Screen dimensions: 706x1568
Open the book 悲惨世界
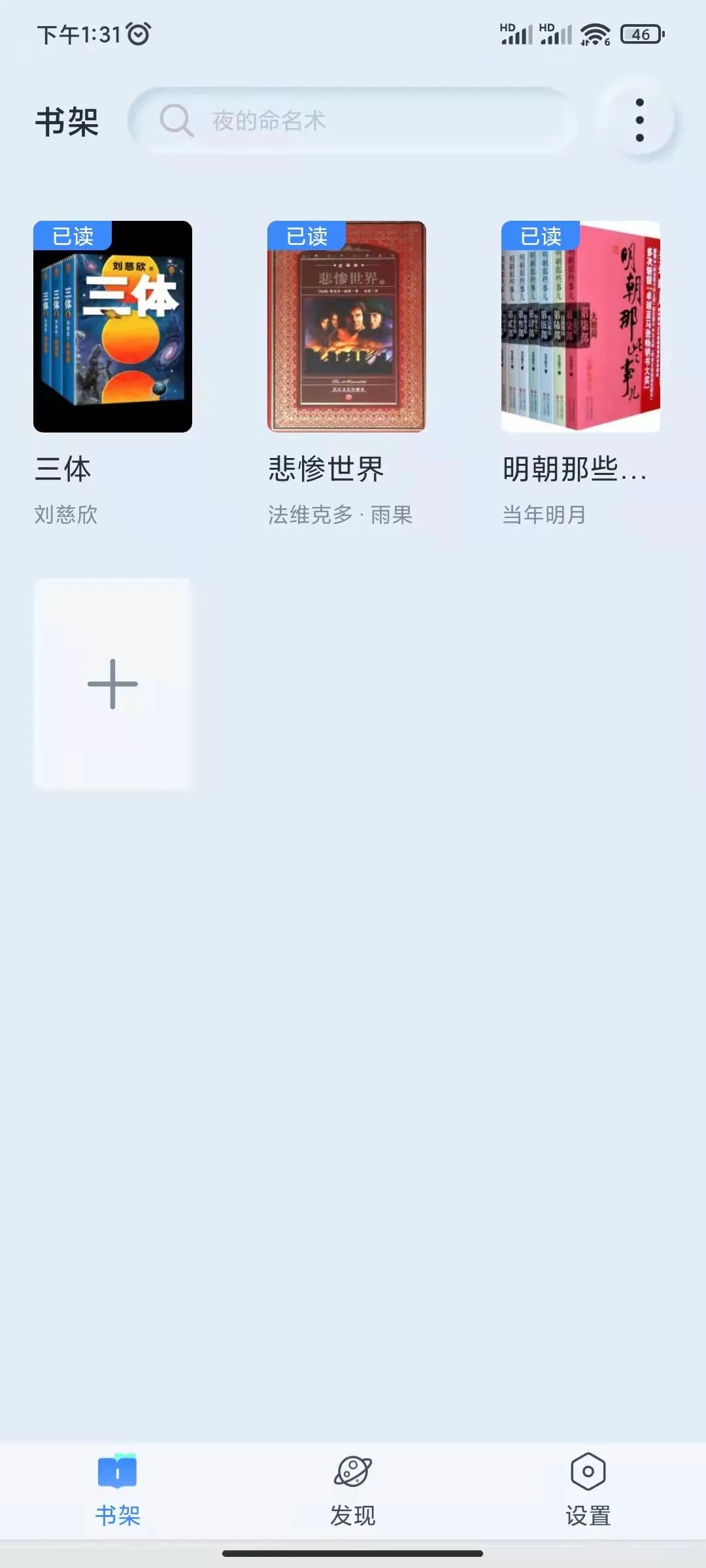click(x=346, y=327)
